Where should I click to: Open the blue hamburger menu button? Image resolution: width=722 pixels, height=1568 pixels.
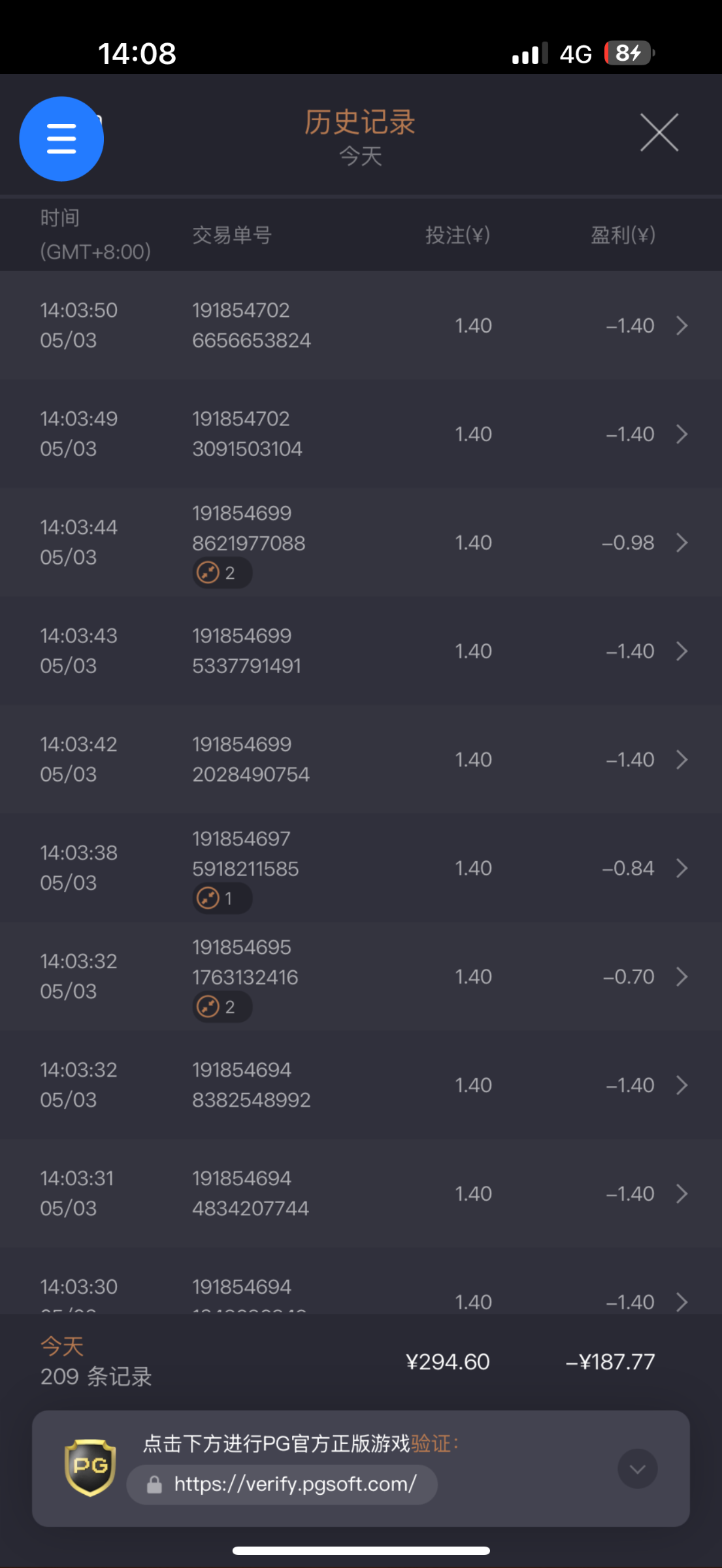pyautogui.click(x=61, y=139)
